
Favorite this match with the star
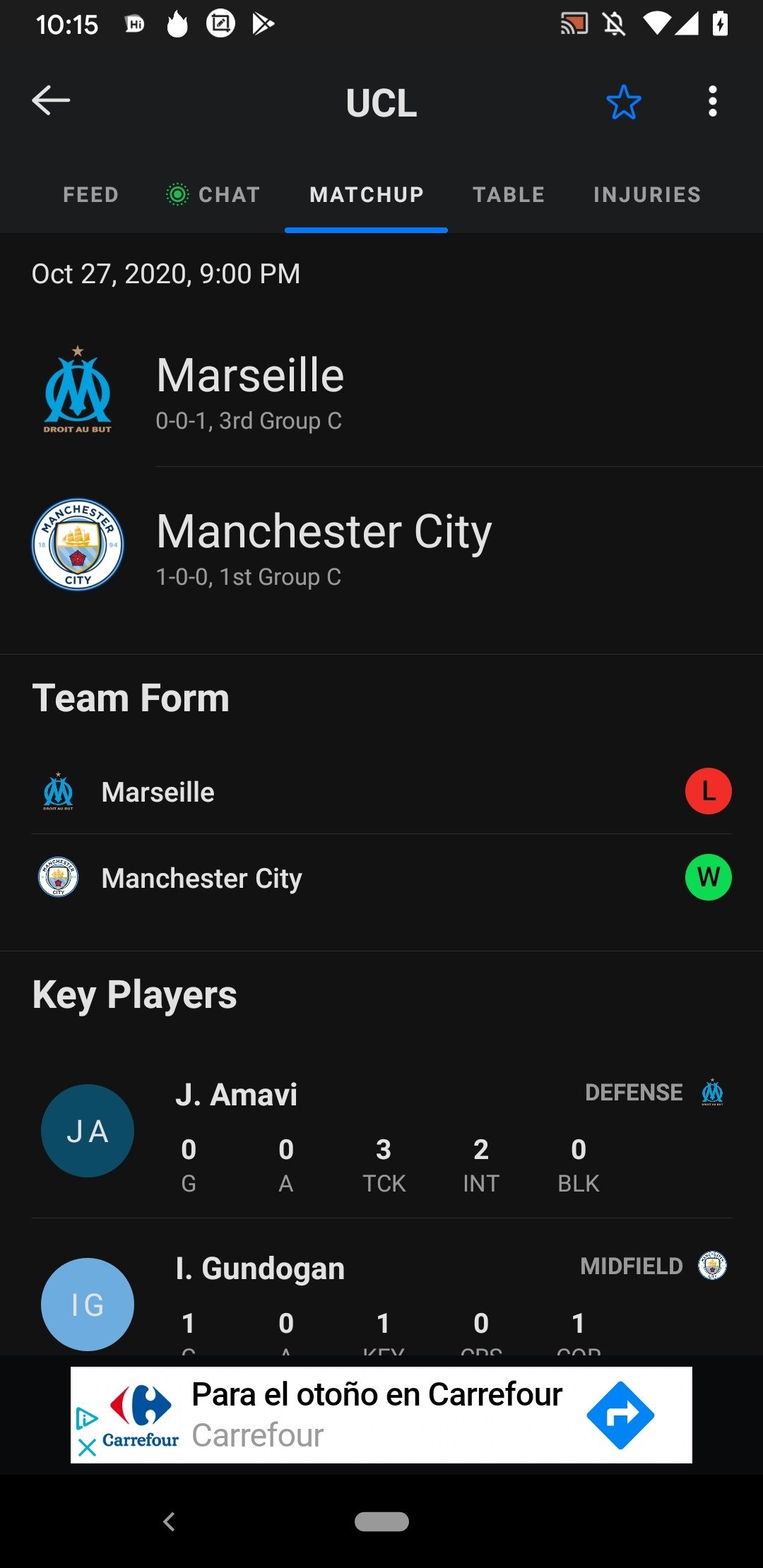[623, 102]
